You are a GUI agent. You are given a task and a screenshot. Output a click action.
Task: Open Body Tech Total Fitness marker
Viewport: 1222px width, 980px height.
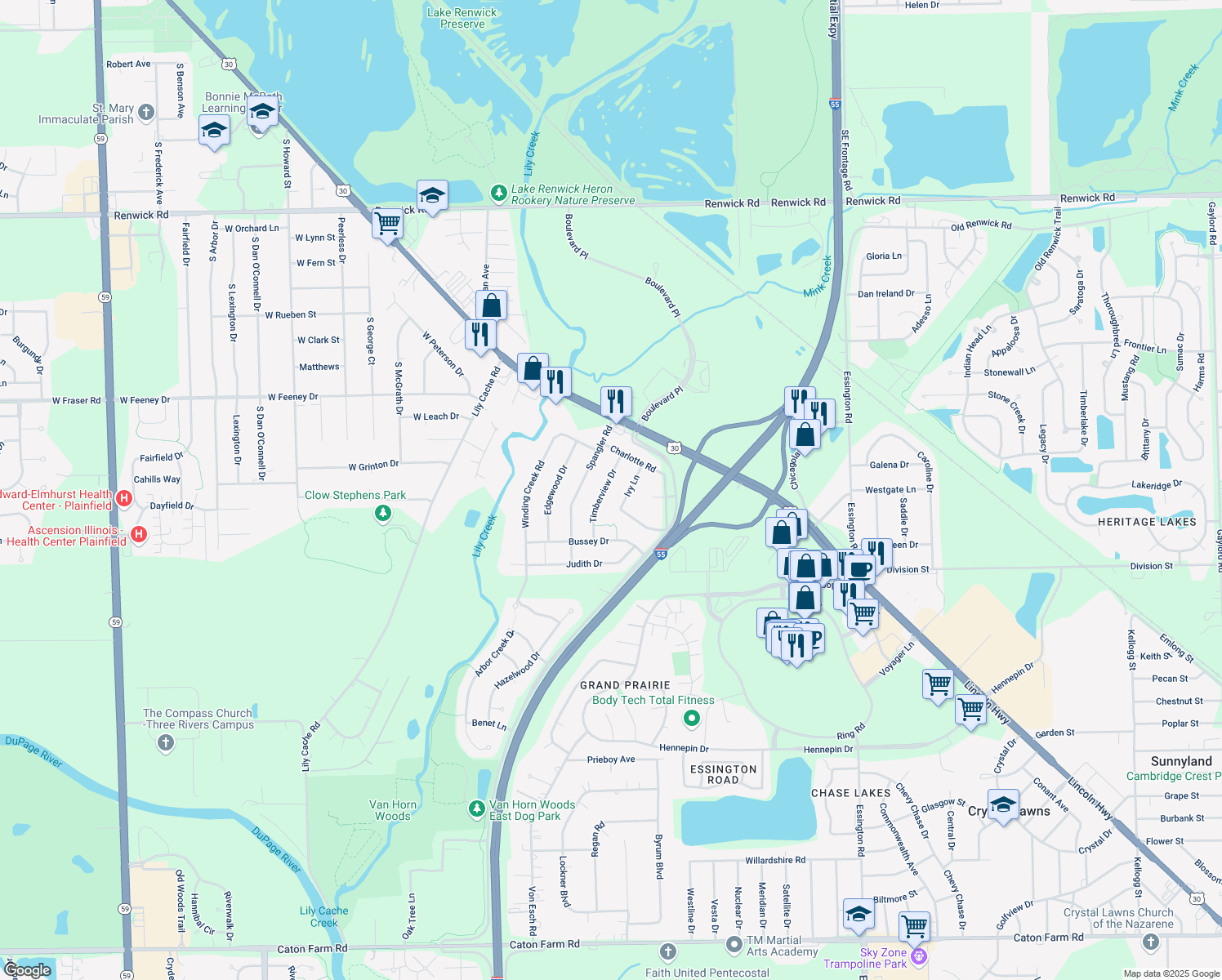[x=692, y=718]
